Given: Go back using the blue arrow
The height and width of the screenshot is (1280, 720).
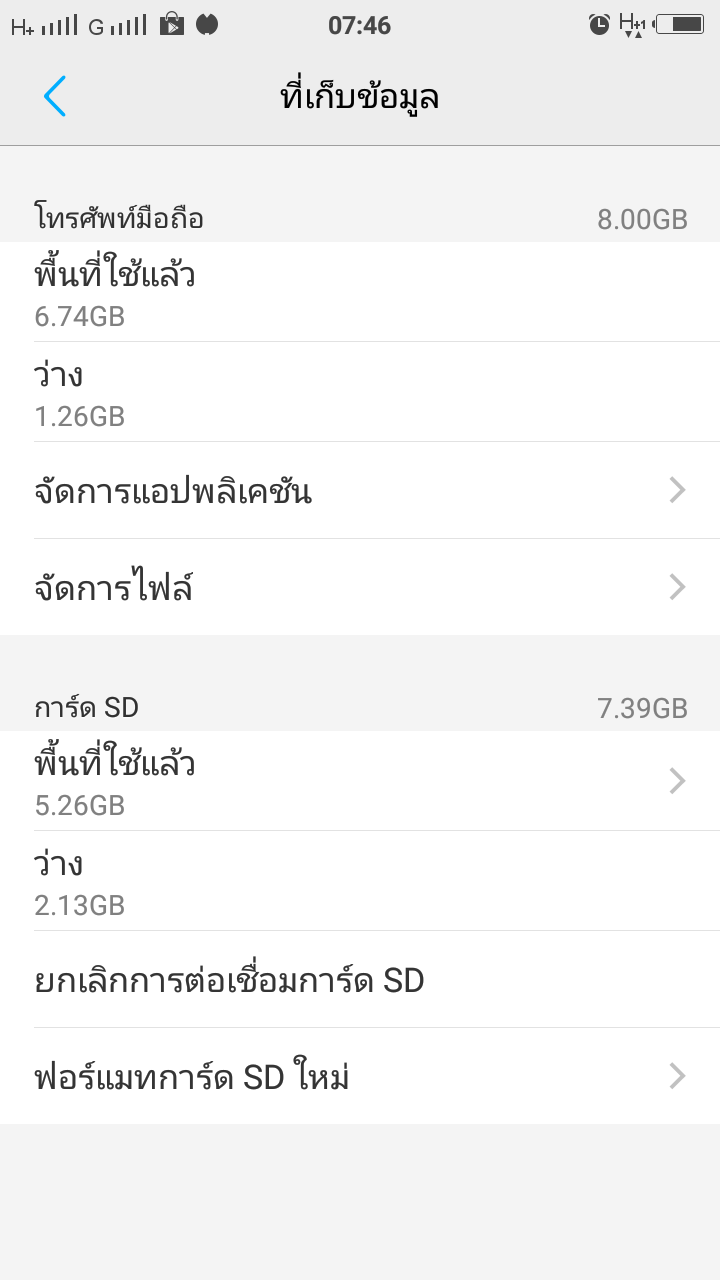Looking at the screenshot, I should [54, 97].
